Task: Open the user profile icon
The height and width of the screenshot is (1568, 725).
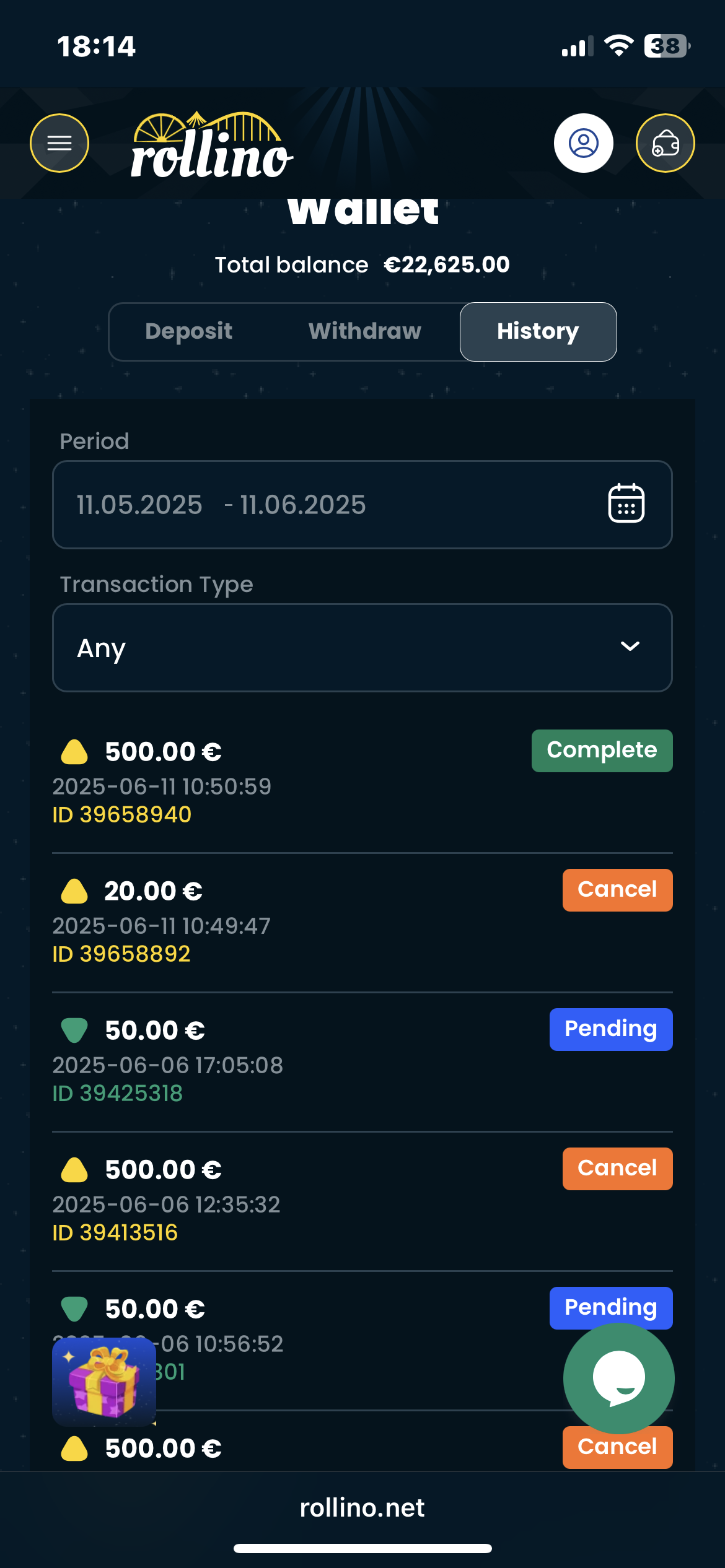Action: (x=583, y=143)
